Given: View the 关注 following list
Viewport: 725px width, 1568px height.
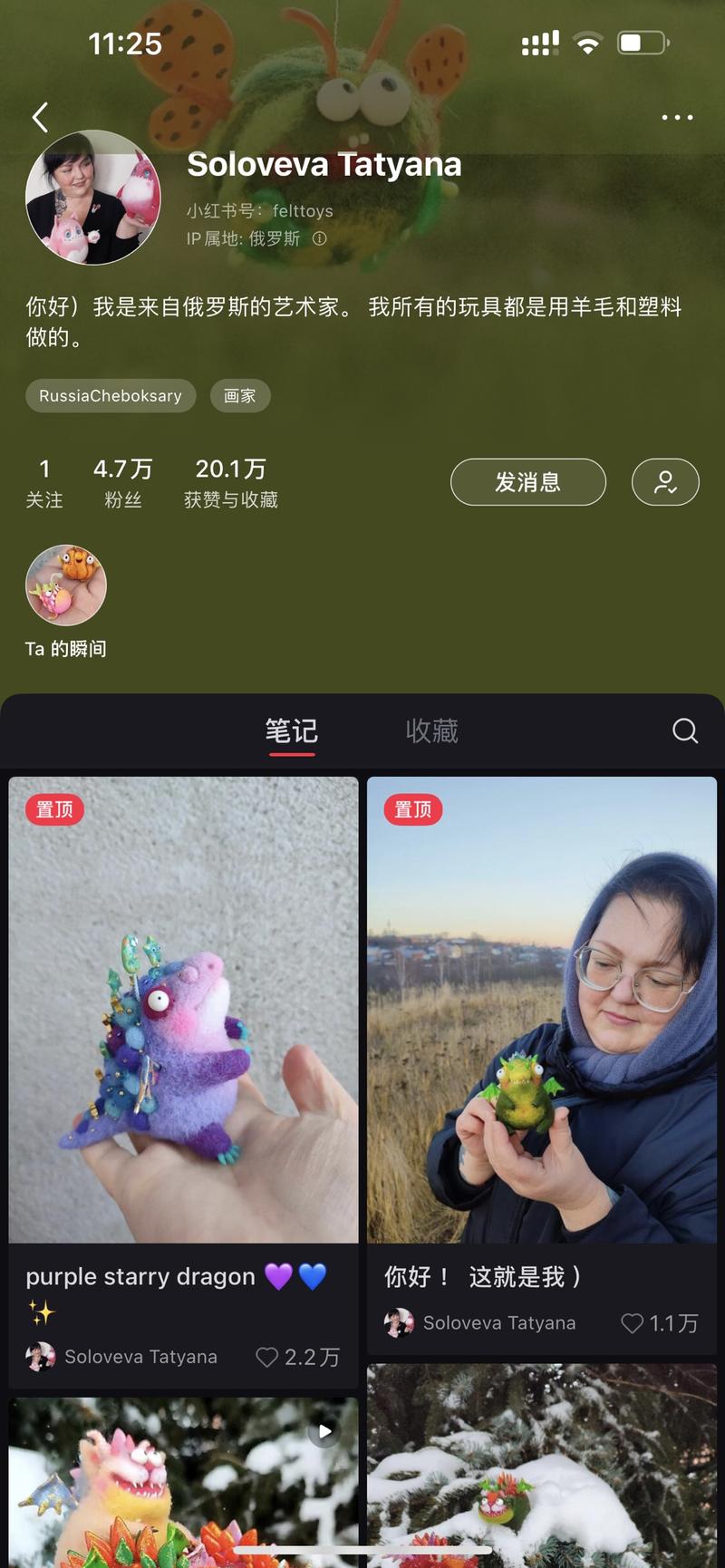Looking at the screenshot, I should pos(43,482).
